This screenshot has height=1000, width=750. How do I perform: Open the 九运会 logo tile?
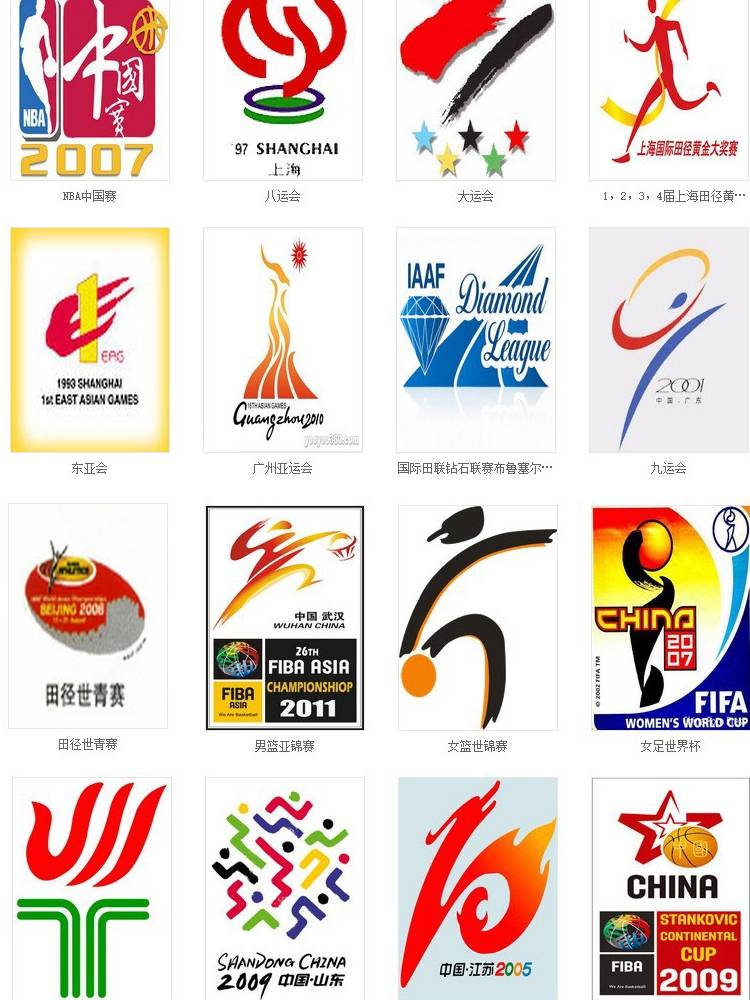point(669,339)
